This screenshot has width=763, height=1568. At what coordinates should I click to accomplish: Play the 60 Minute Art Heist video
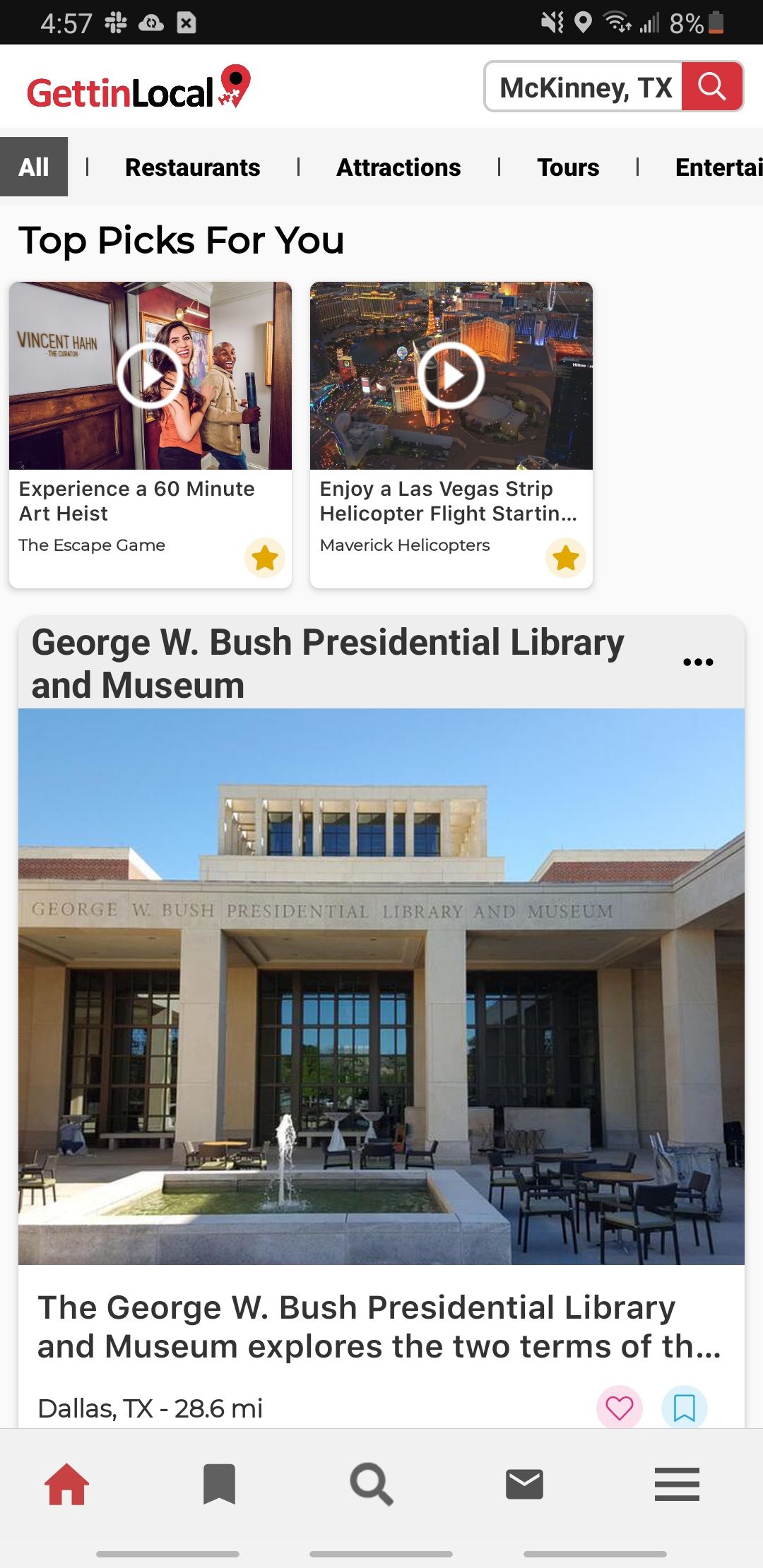click(150, 375)
